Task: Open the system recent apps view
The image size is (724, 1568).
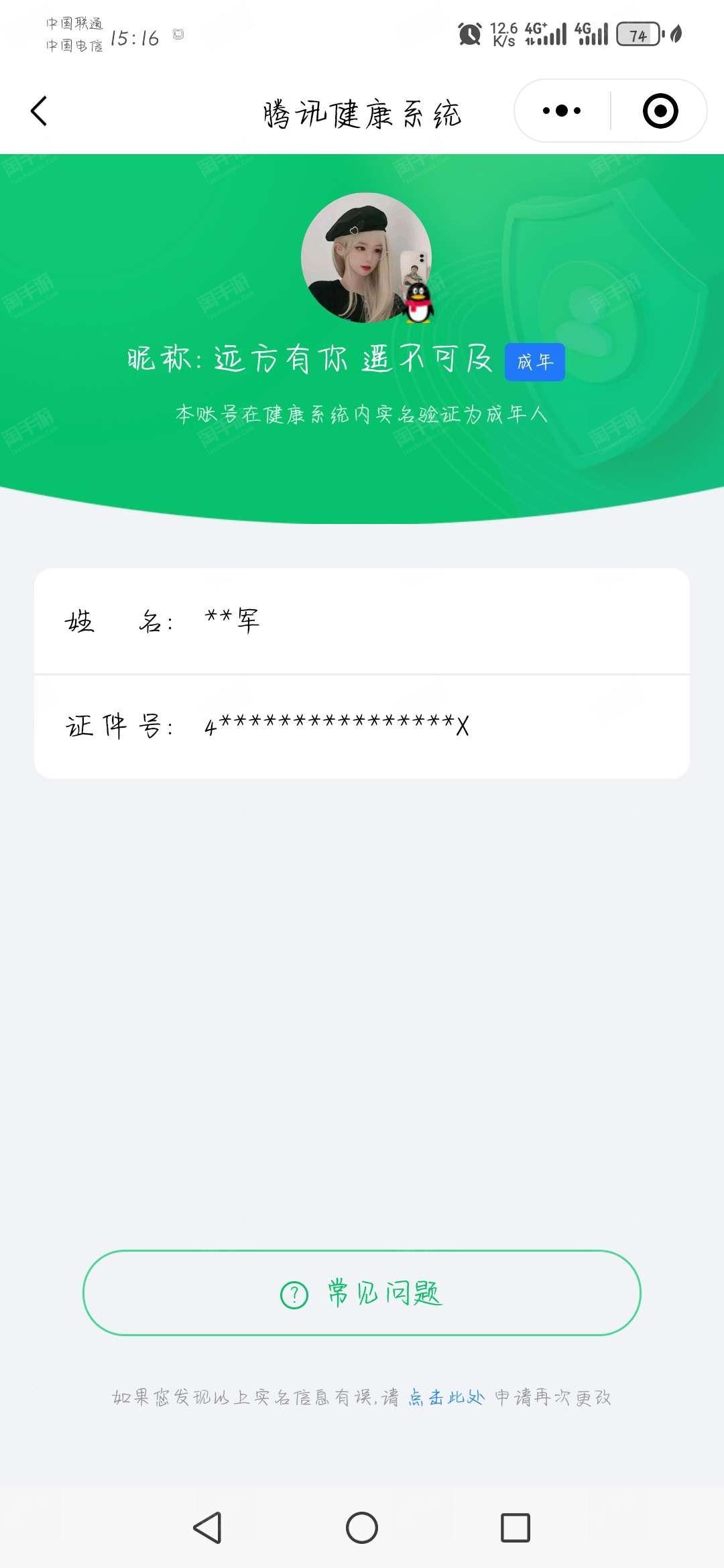Action: 516,1528
